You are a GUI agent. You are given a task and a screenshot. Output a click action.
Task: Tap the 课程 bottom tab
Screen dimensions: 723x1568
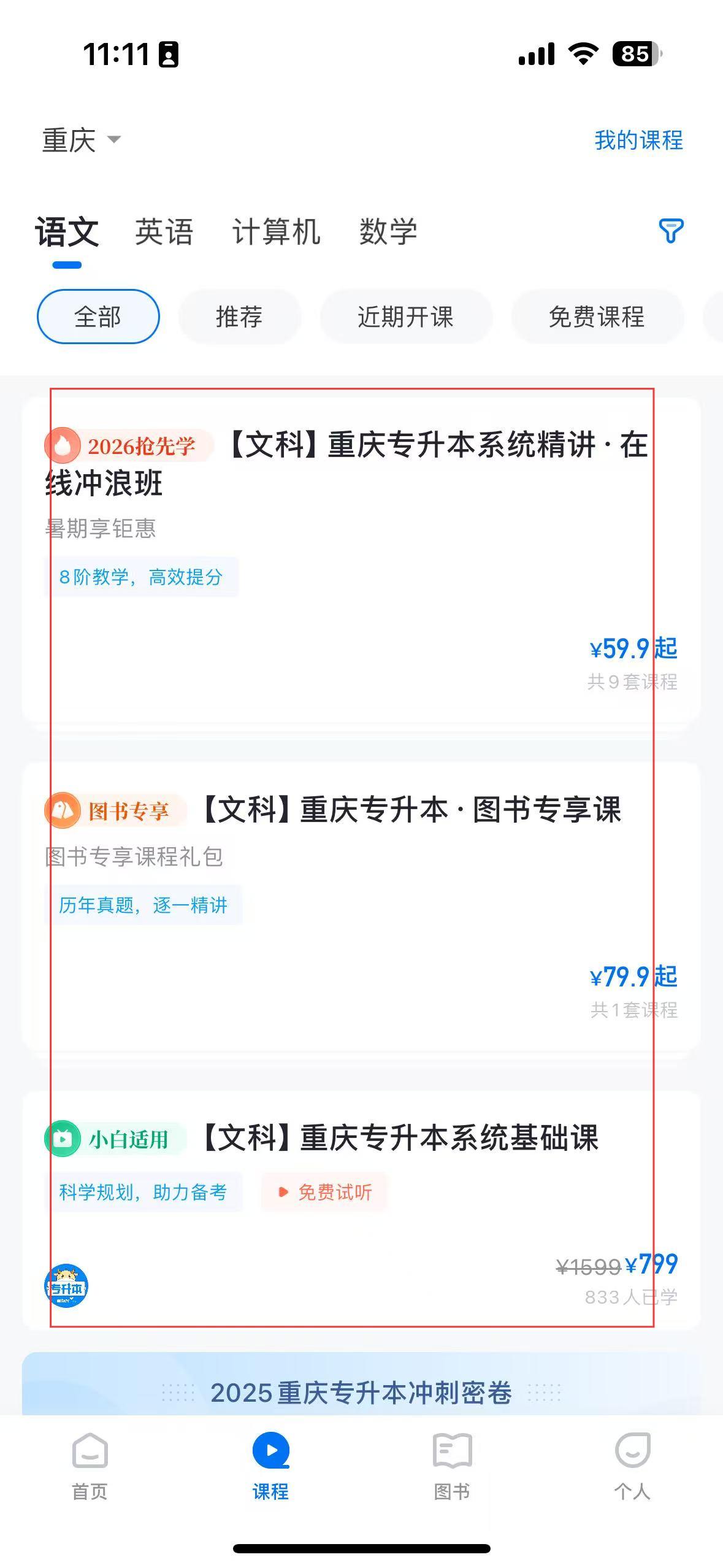(x=270, y=1466)
